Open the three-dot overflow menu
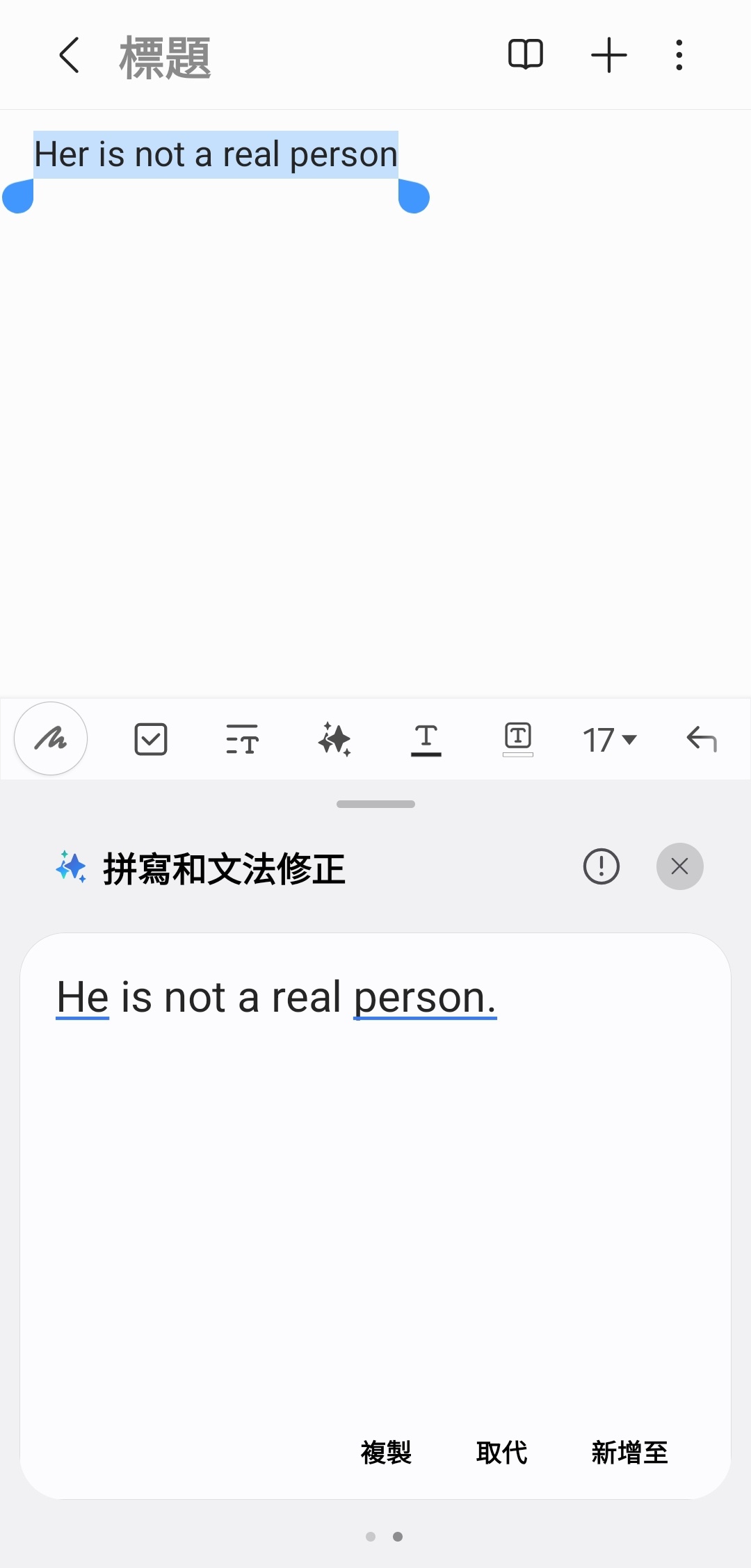The image size is (751, 1568). [679, 55]
